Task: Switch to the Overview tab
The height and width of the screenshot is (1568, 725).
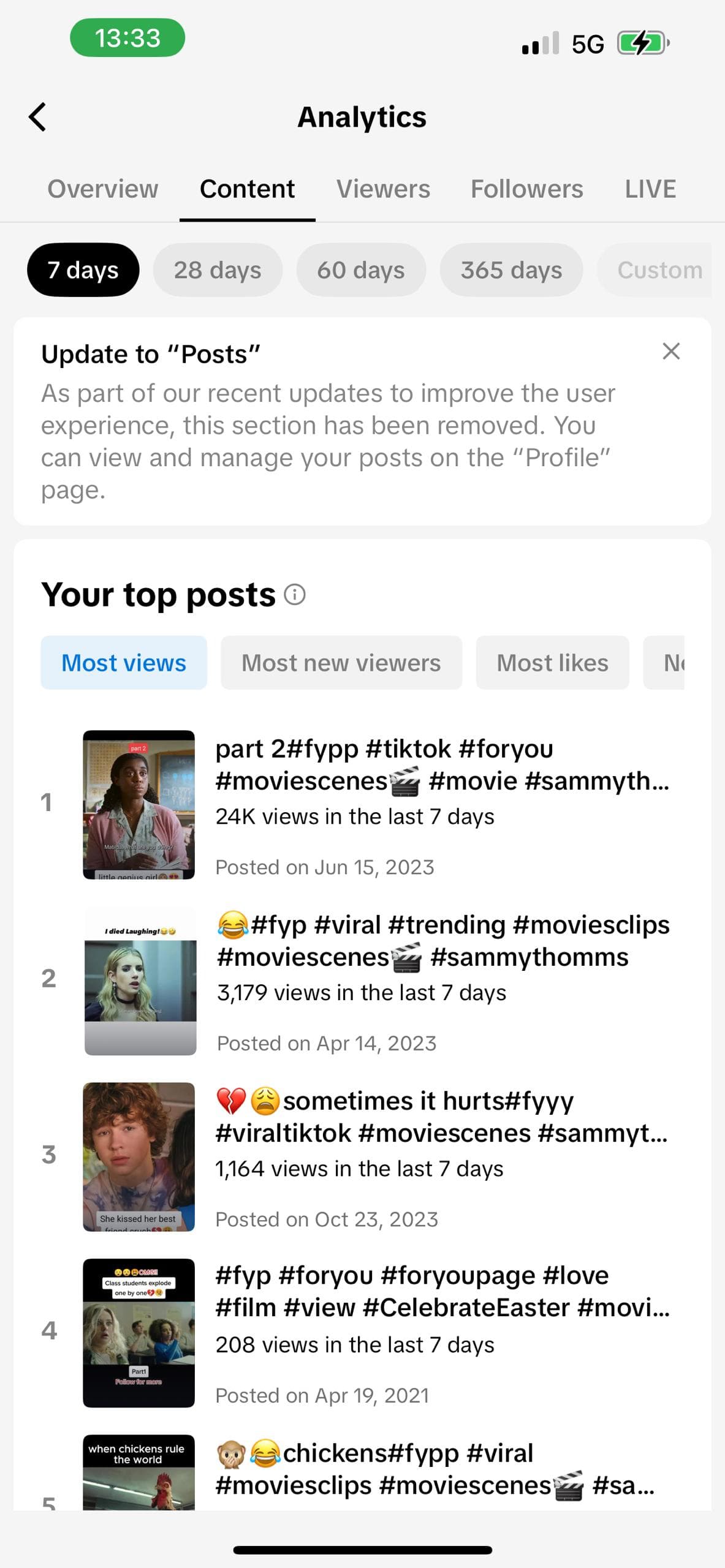Action: [103, 189]
